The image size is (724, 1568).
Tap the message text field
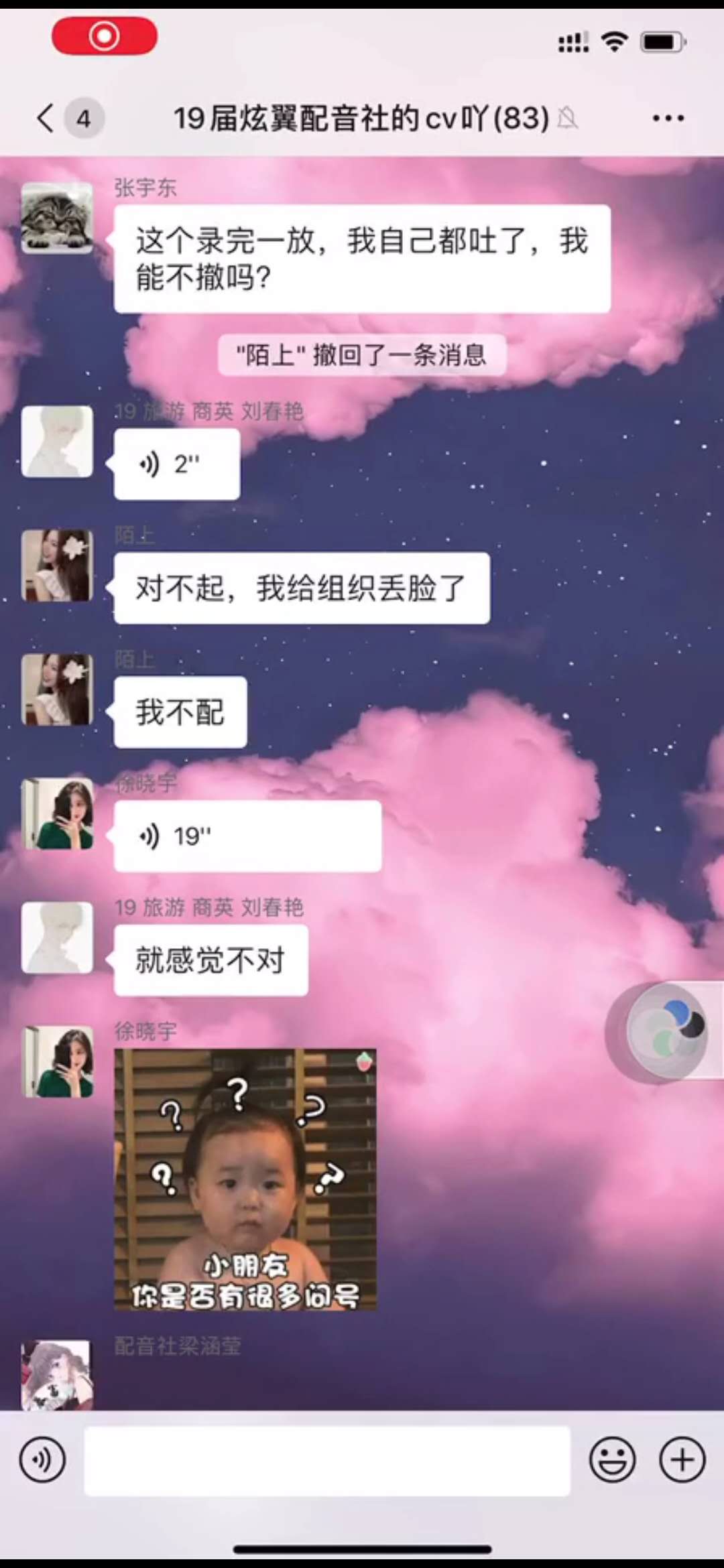point(326,1460)
